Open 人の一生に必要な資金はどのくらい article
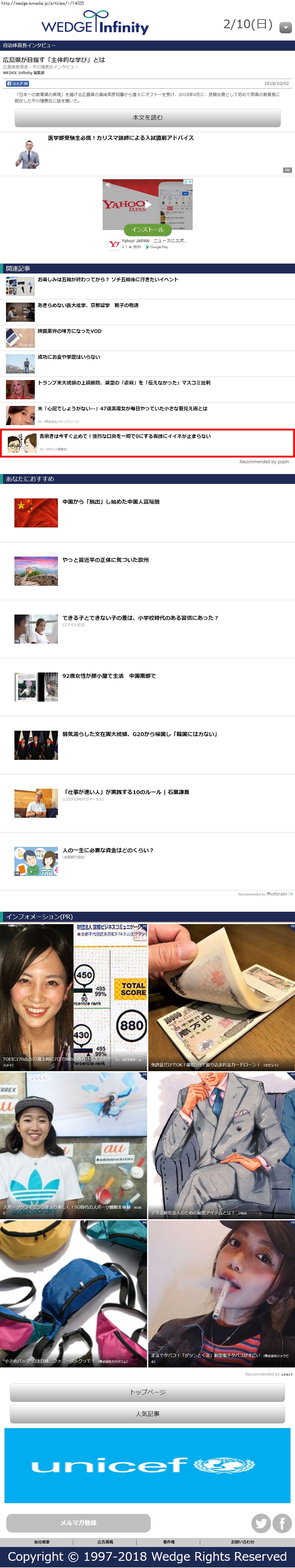 pos(108,850)
